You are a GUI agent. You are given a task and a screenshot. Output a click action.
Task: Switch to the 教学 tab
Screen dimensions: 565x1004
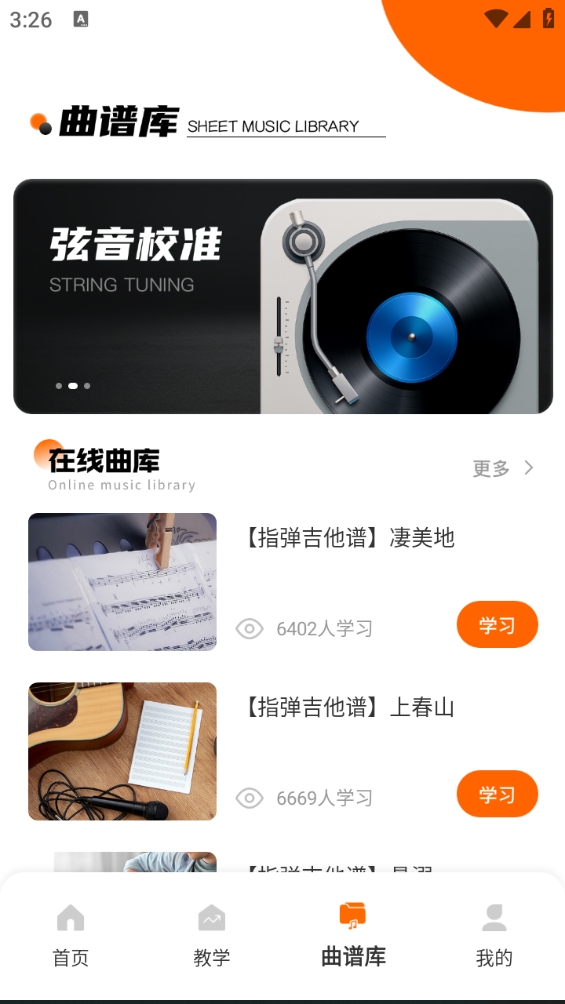(211, 935)
